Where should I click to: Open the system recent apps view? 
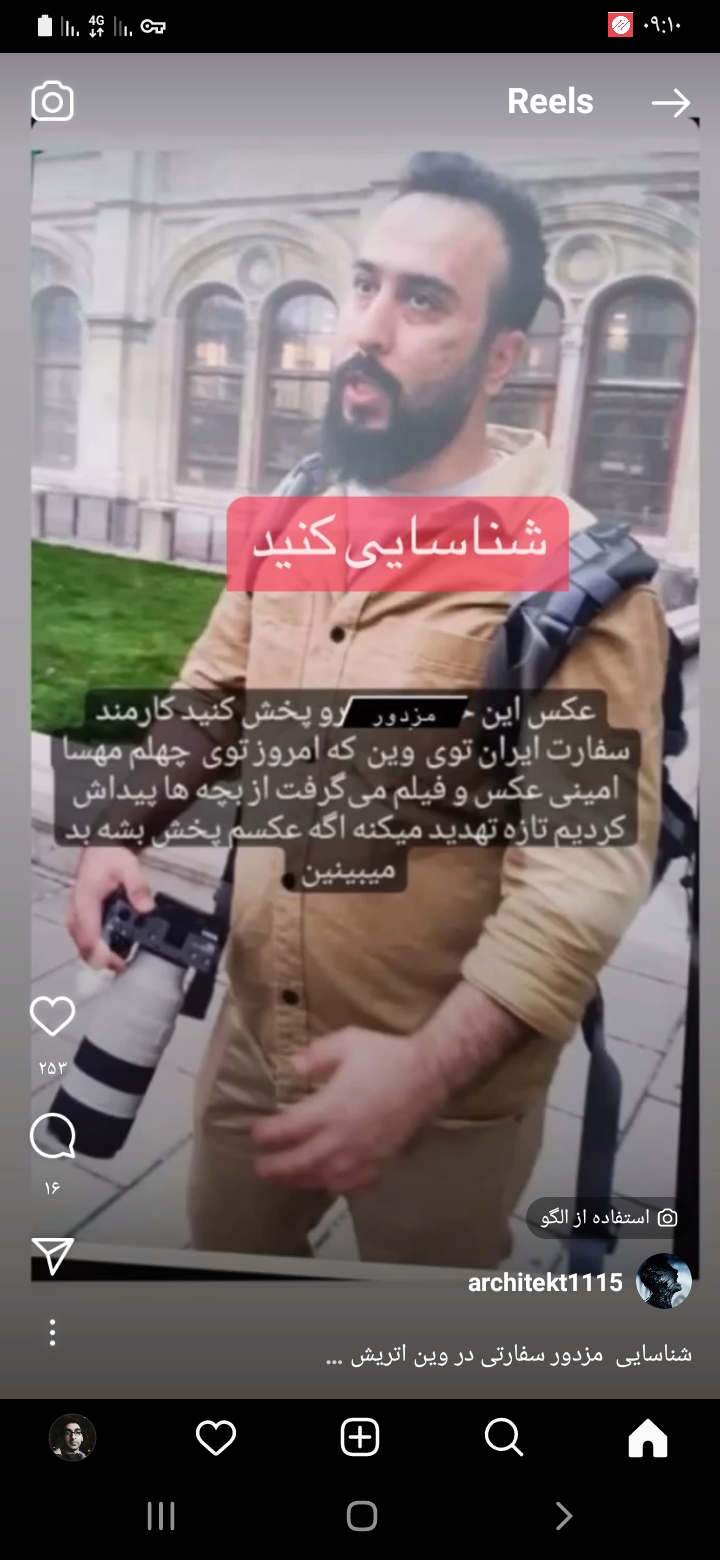(161, 1516)
